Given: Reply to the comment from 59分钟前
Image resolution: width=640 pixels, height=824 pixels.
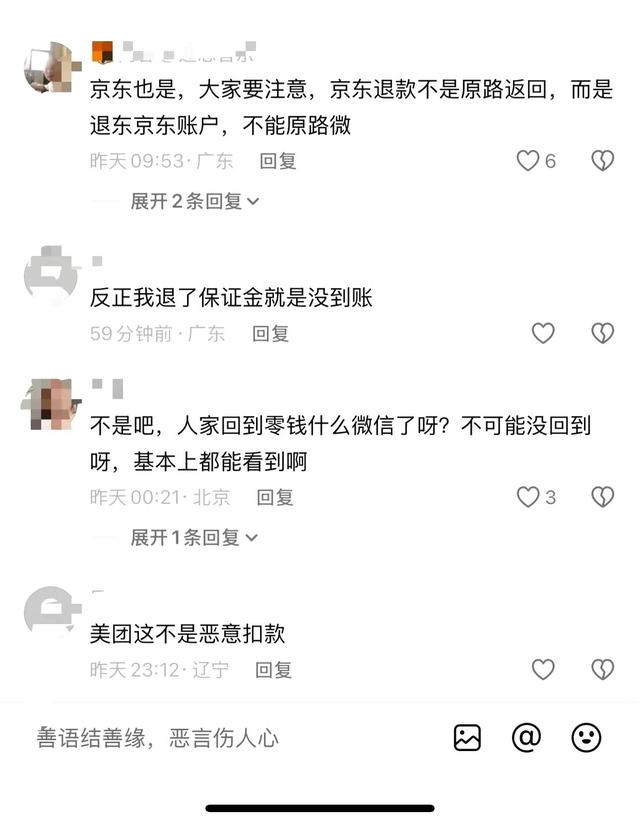Looking at the screenshot, I should tap(270, 334).
